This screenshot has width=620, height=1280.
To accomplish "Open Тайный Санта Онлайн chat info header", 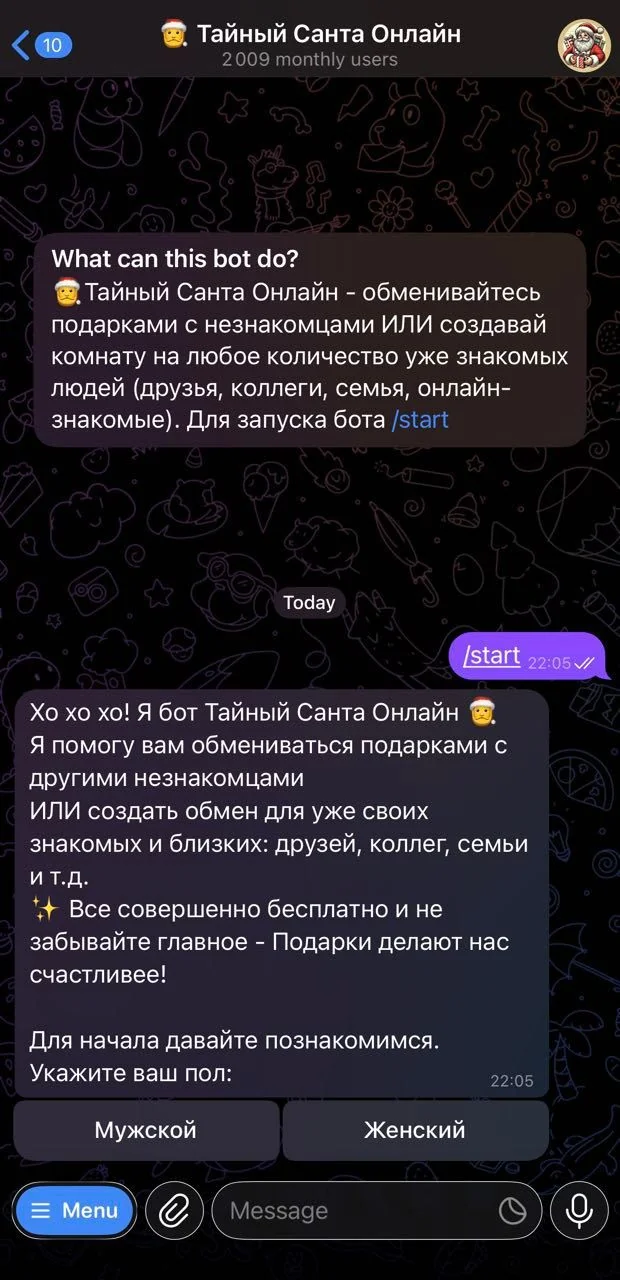I will click(310, 45).
